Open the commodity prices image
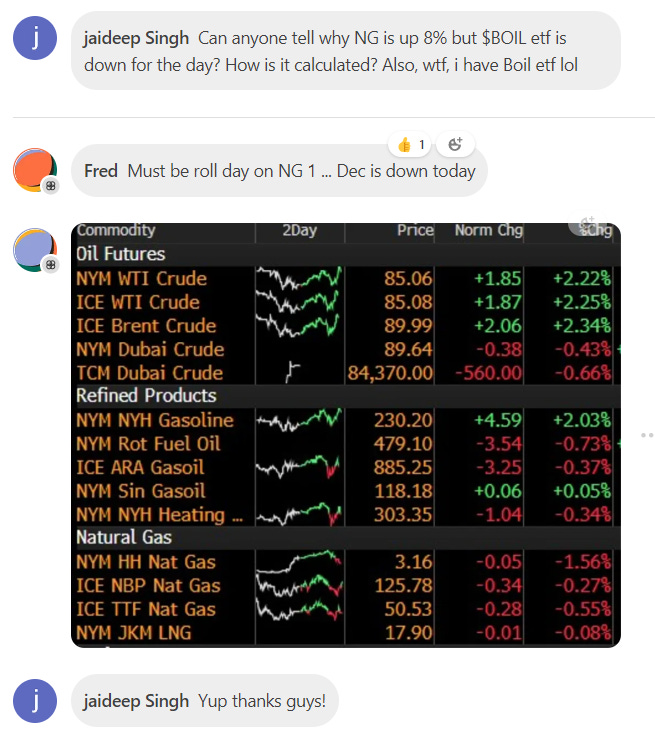Viewport: 655px width, 741px height. point(345,435)
